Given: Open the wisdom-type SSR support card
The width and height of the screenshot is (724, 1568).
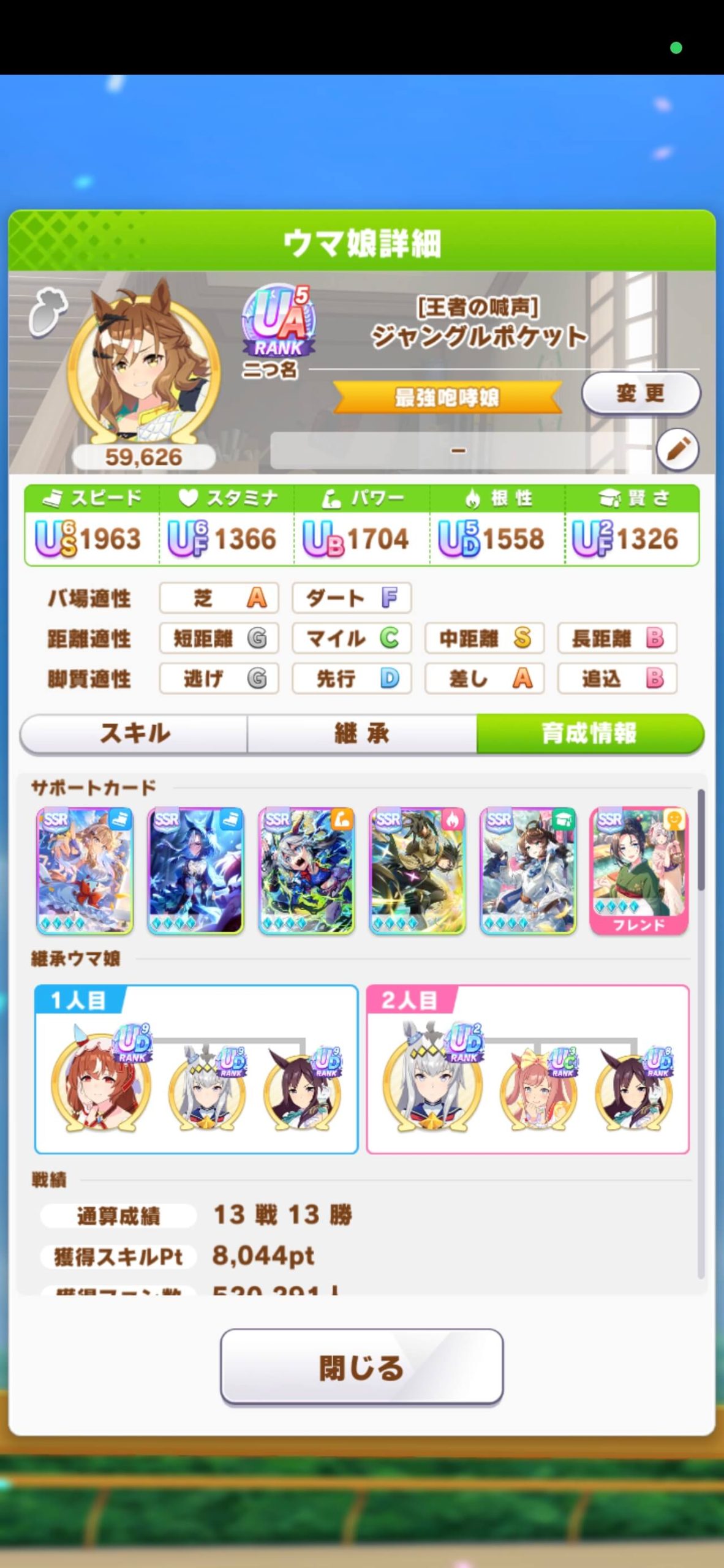Looking at the screenshot, I should (528, 870).
